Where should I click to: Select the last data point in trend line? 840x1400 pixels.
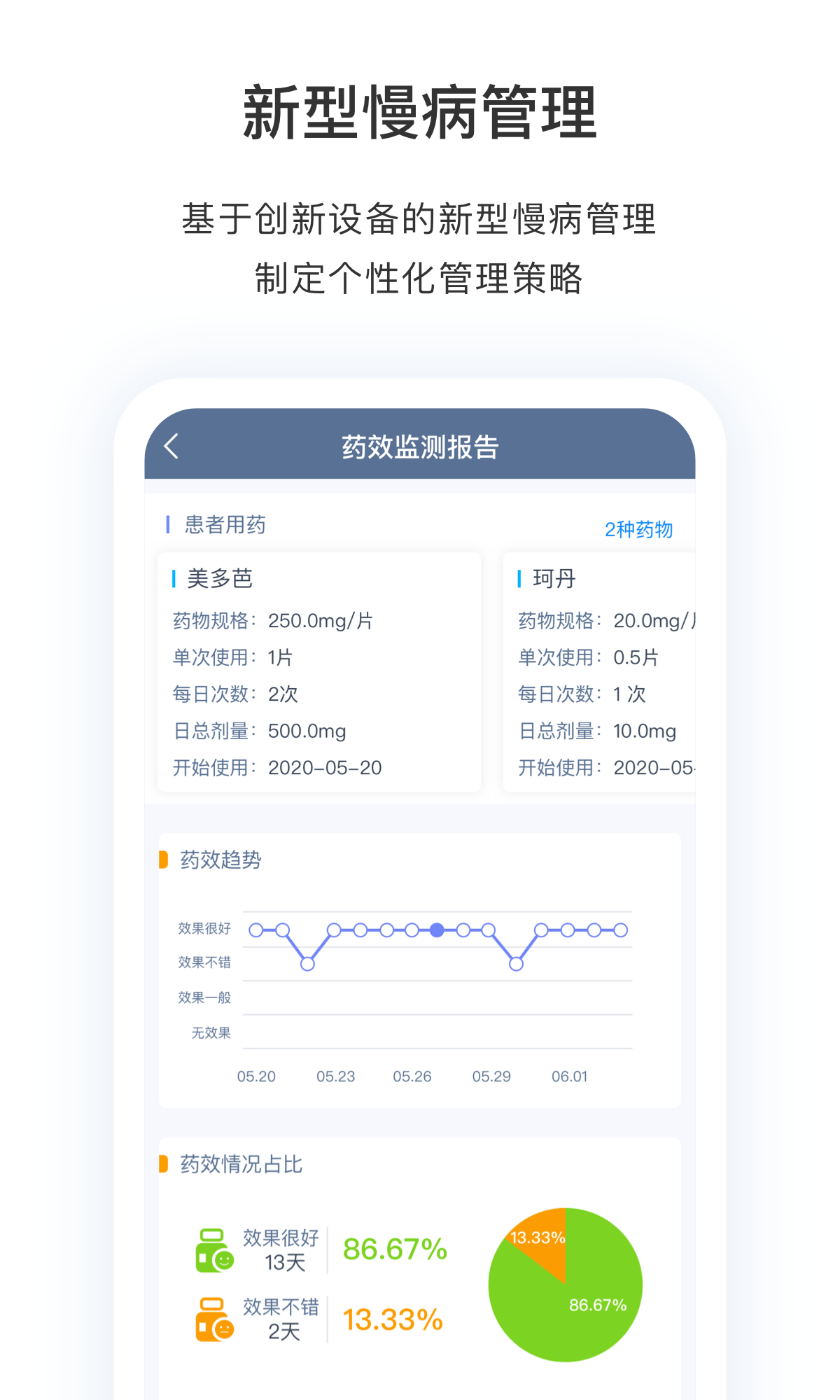pos(619,931)
